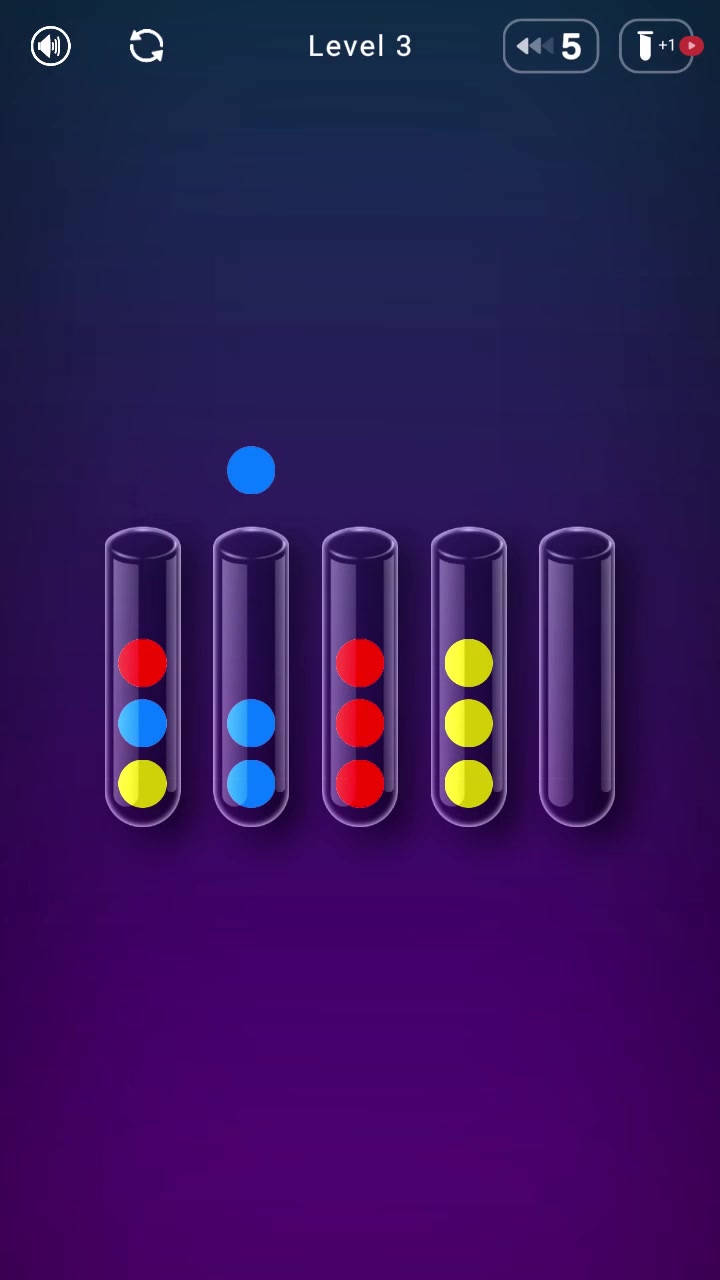Screen dimensions: 720x1280
Task: Tap the tube with three yellow balls
Action: click(469, 677)
